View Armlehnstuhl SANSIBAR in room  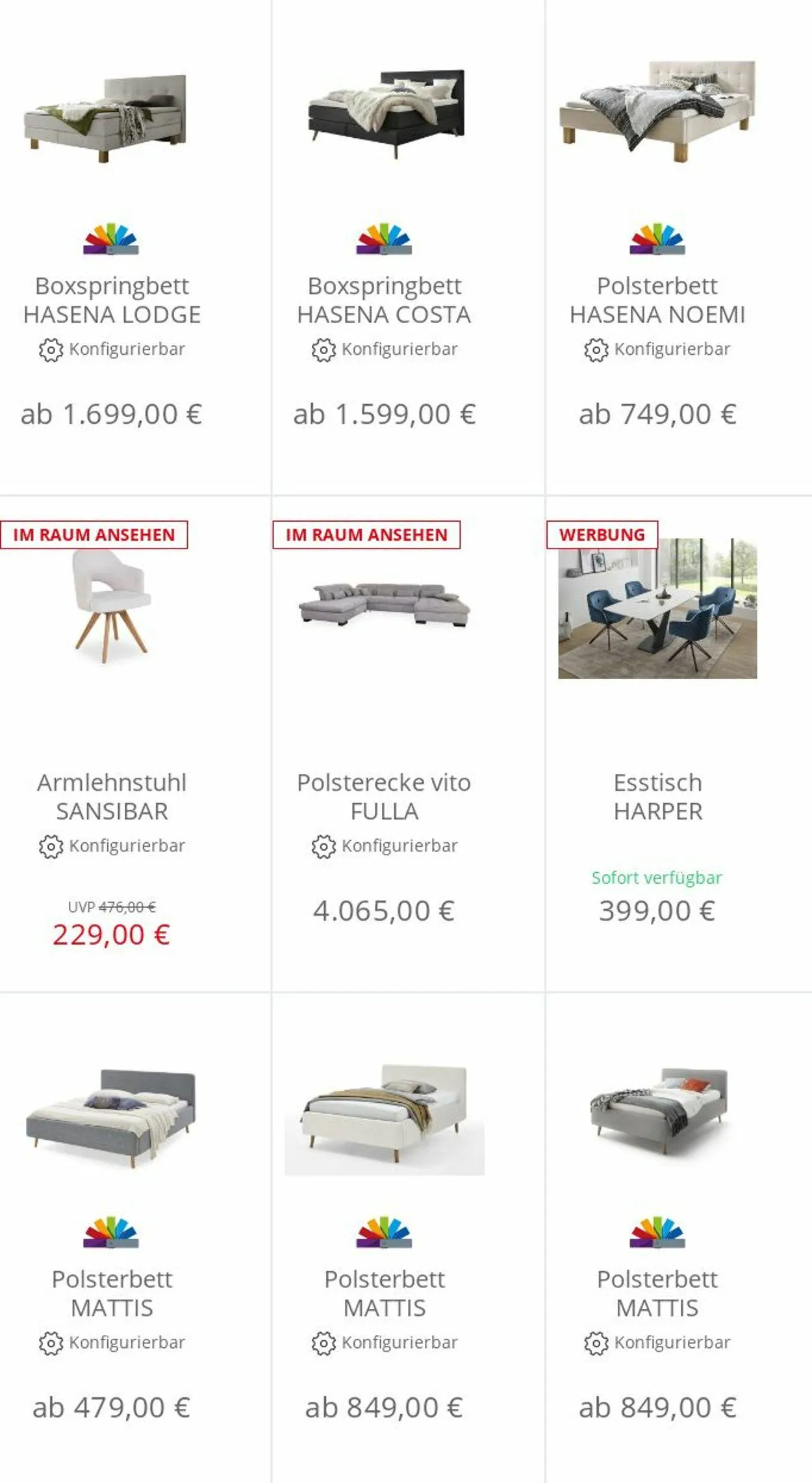(x=94, y=535)
